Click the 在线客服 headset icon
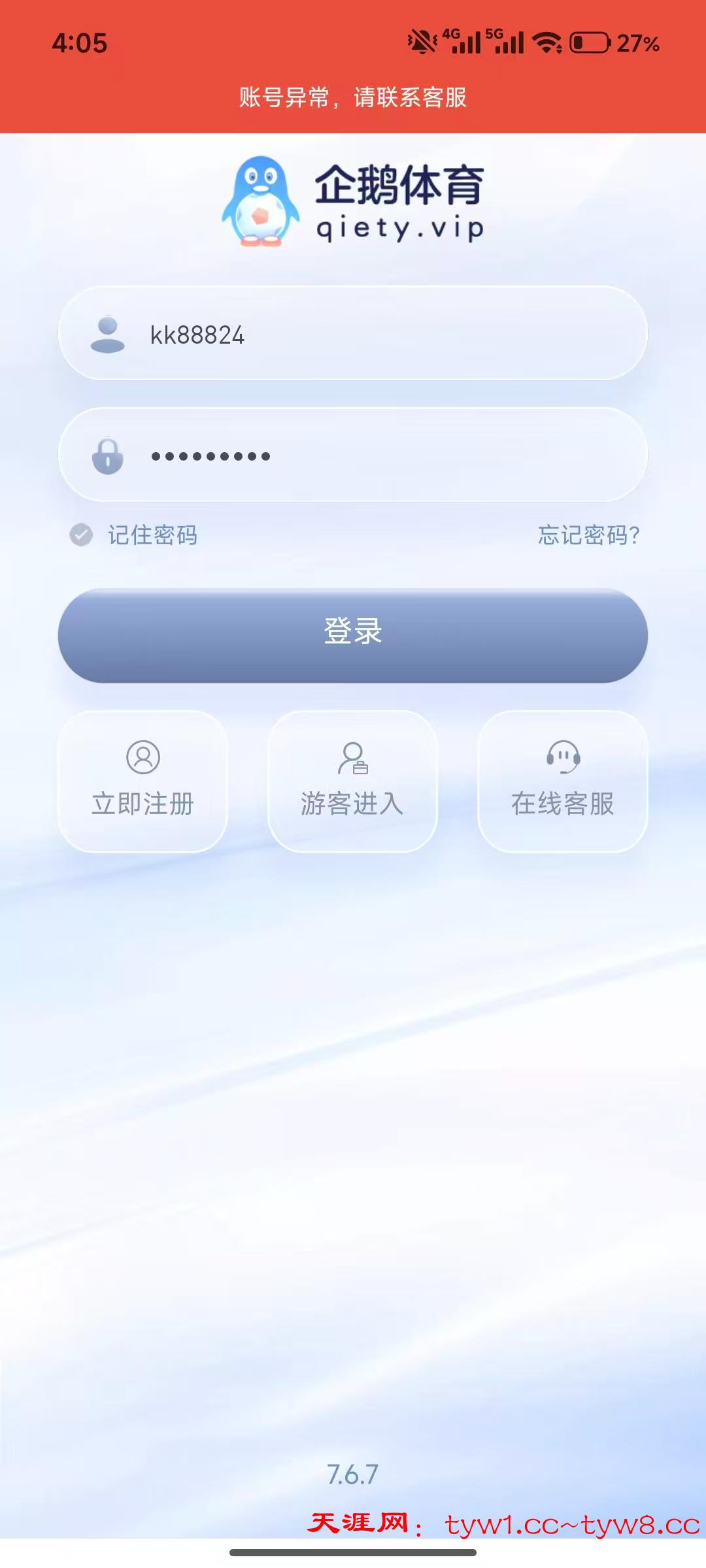 point(562,758)
